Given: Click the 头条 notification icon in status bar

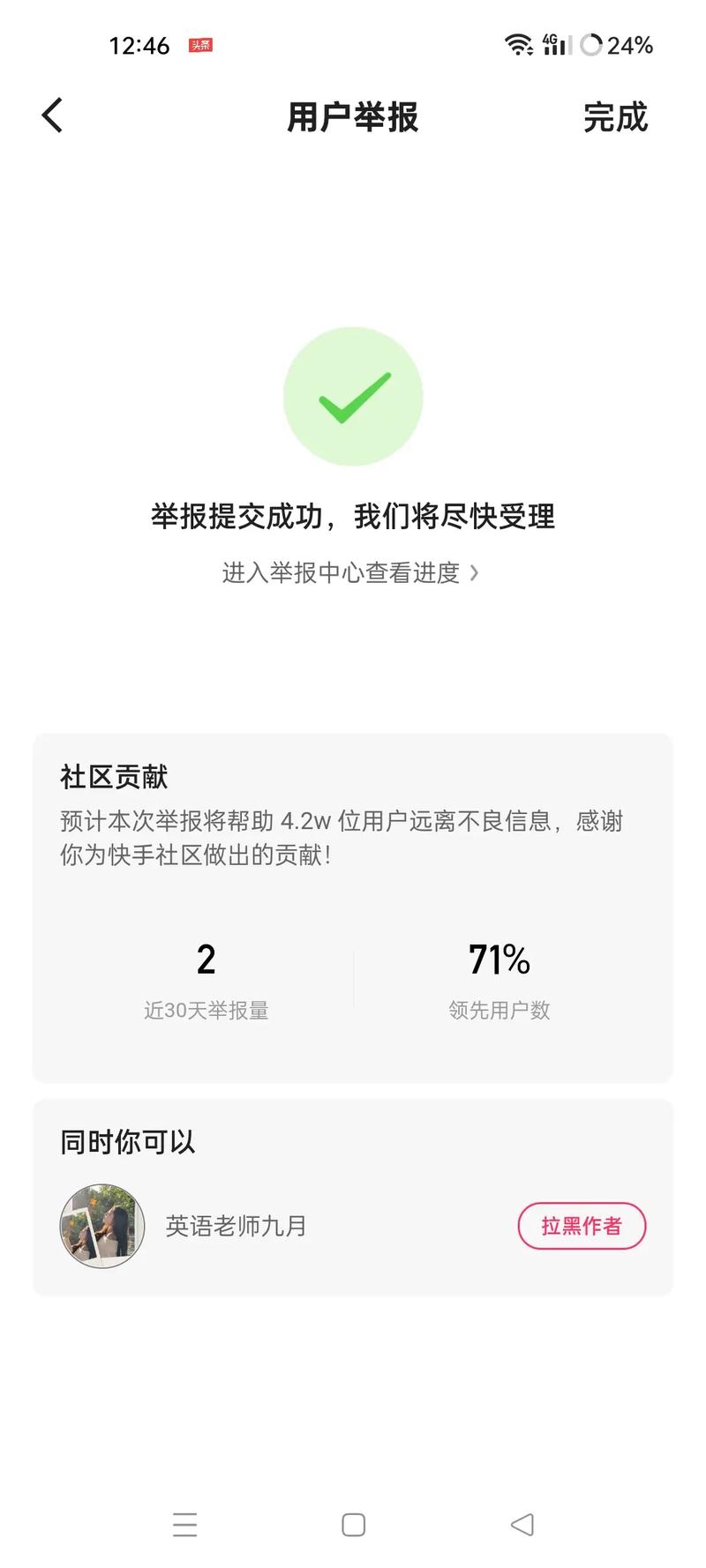Looking at the screenshot, I should (201, 44).
